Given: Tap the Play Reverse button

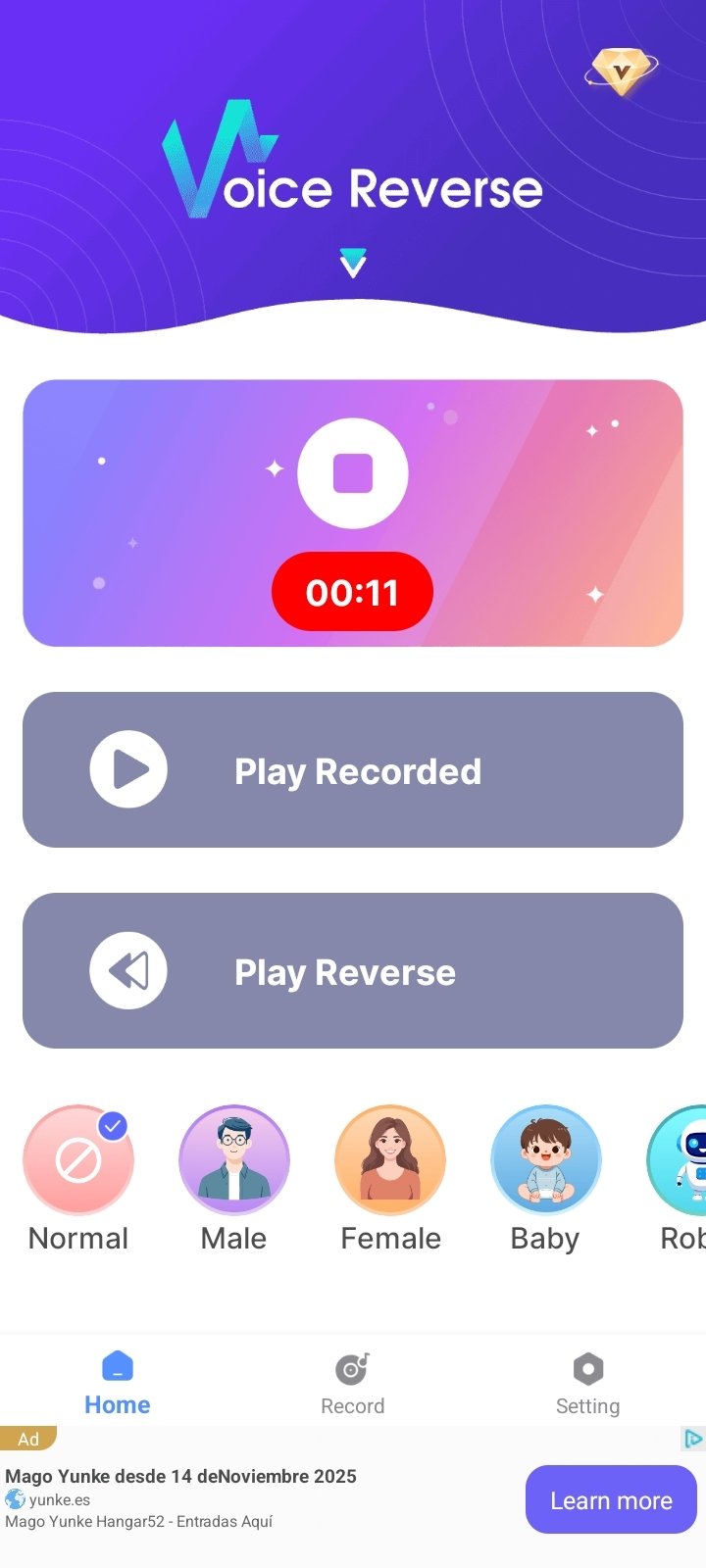Looking at the screenshot, I should (353, 970).
